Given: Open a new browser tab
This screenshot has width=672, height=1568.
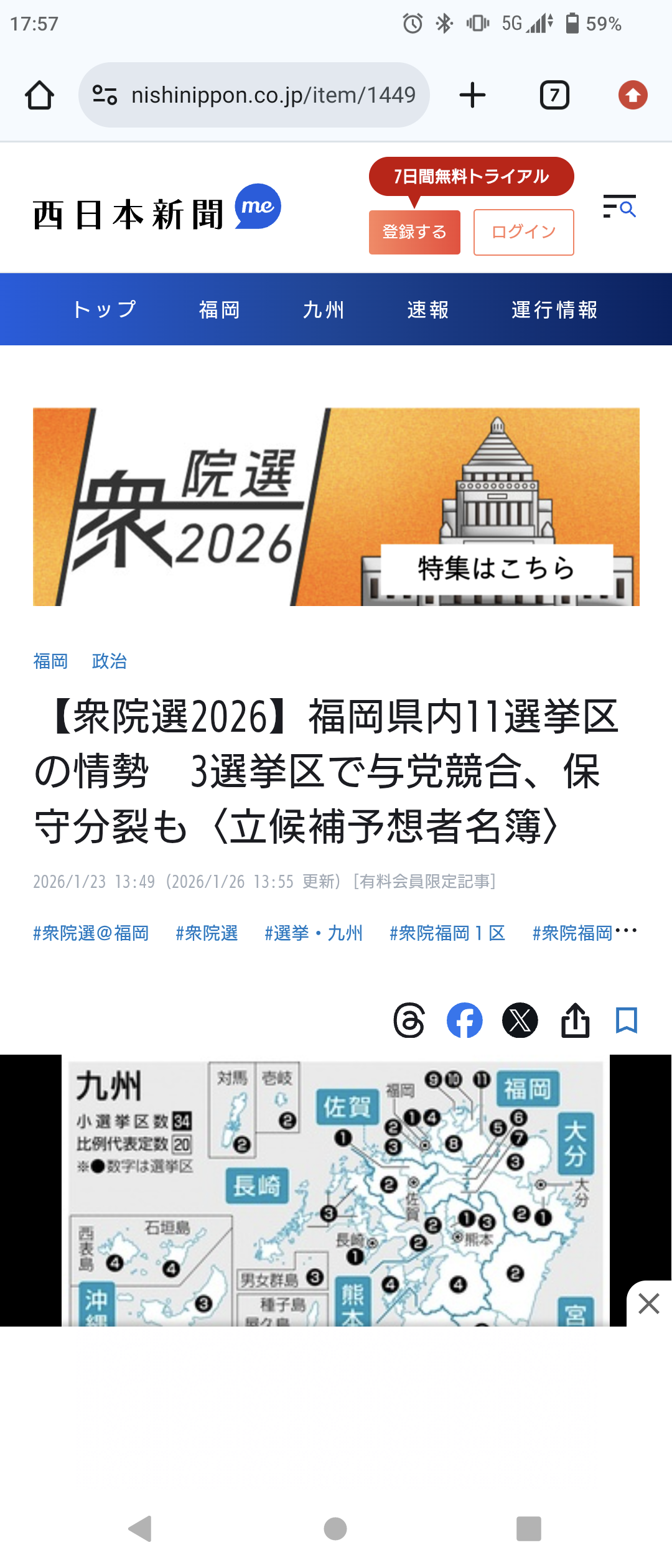Looking at the screenshot, I should [x=472, y=95].
